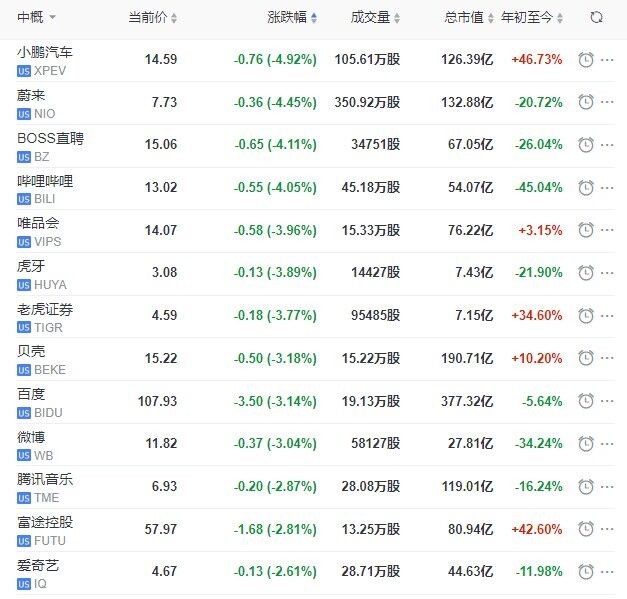Set a price alarm for 哔哩哔哩

[586, 187]
